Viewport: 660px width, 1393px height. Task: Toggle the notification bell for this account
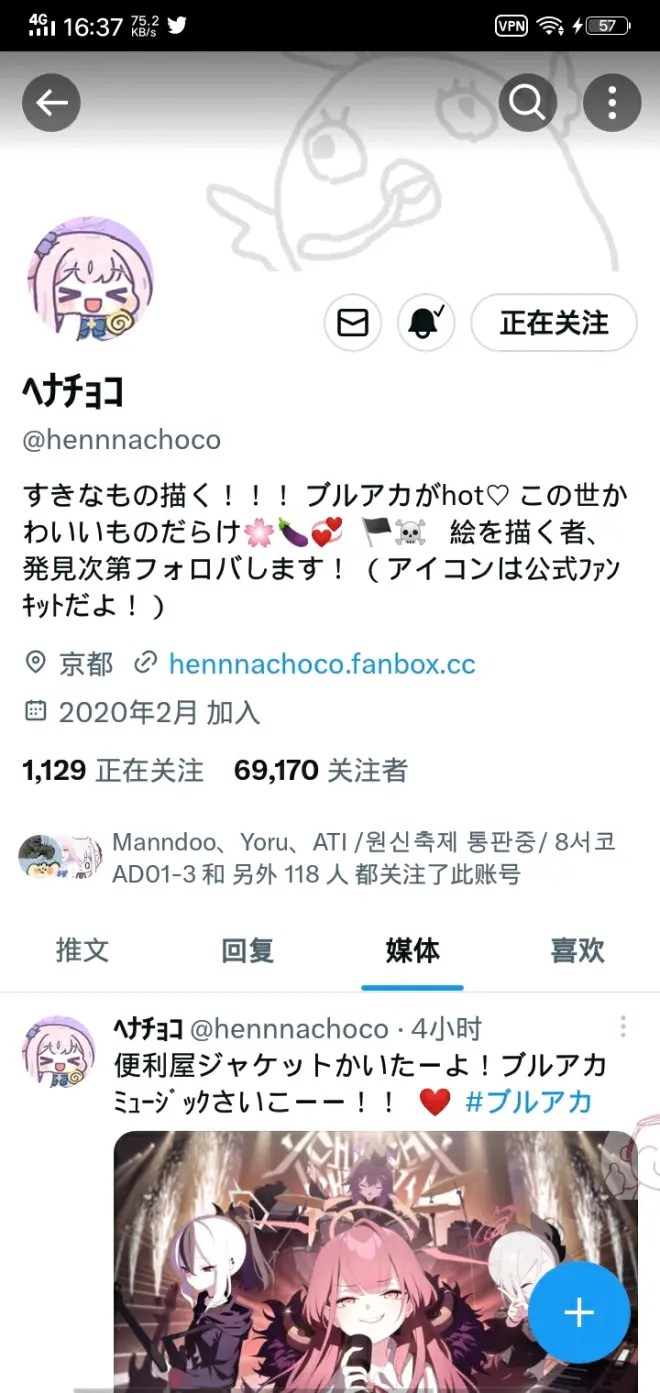click(426, 323)
